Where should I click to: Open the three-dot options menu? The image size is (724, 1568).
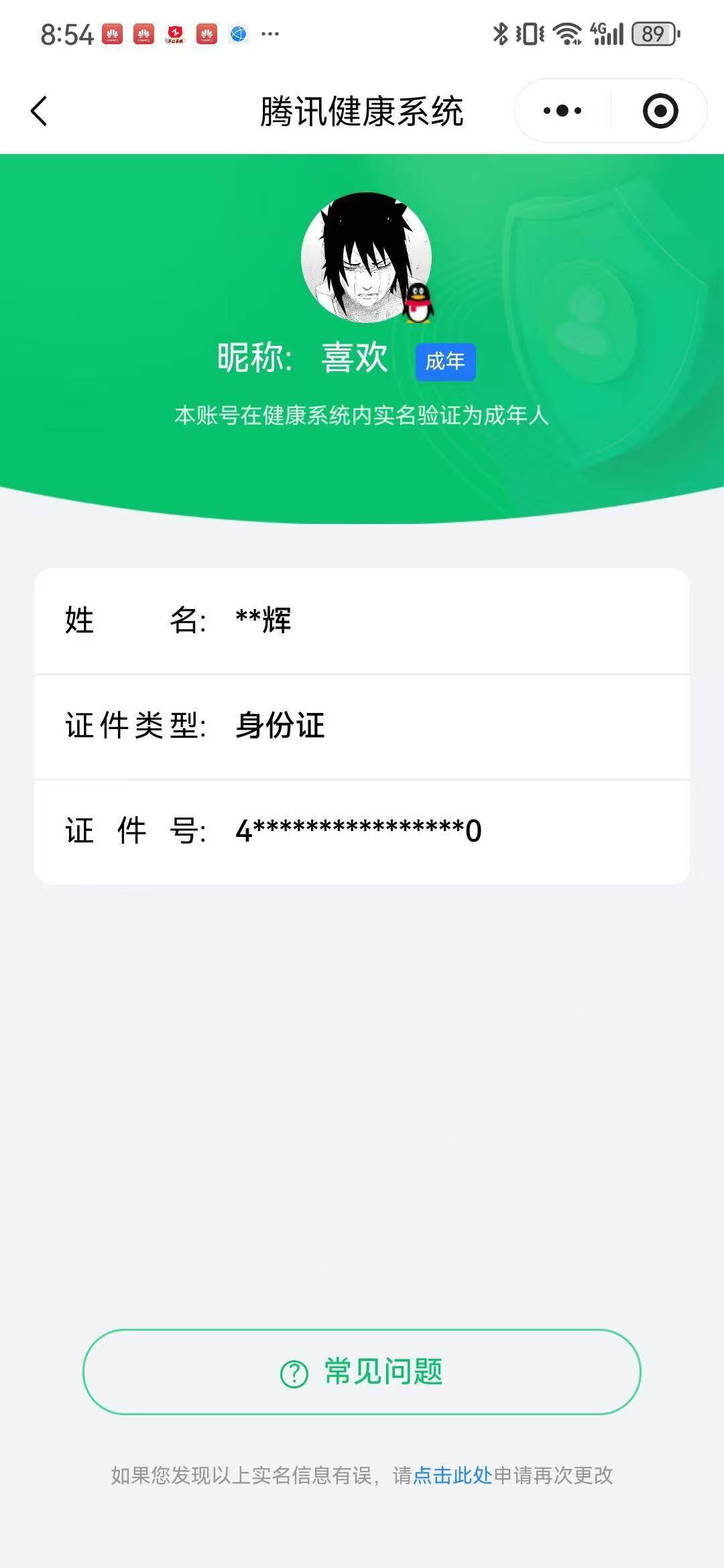560,111
